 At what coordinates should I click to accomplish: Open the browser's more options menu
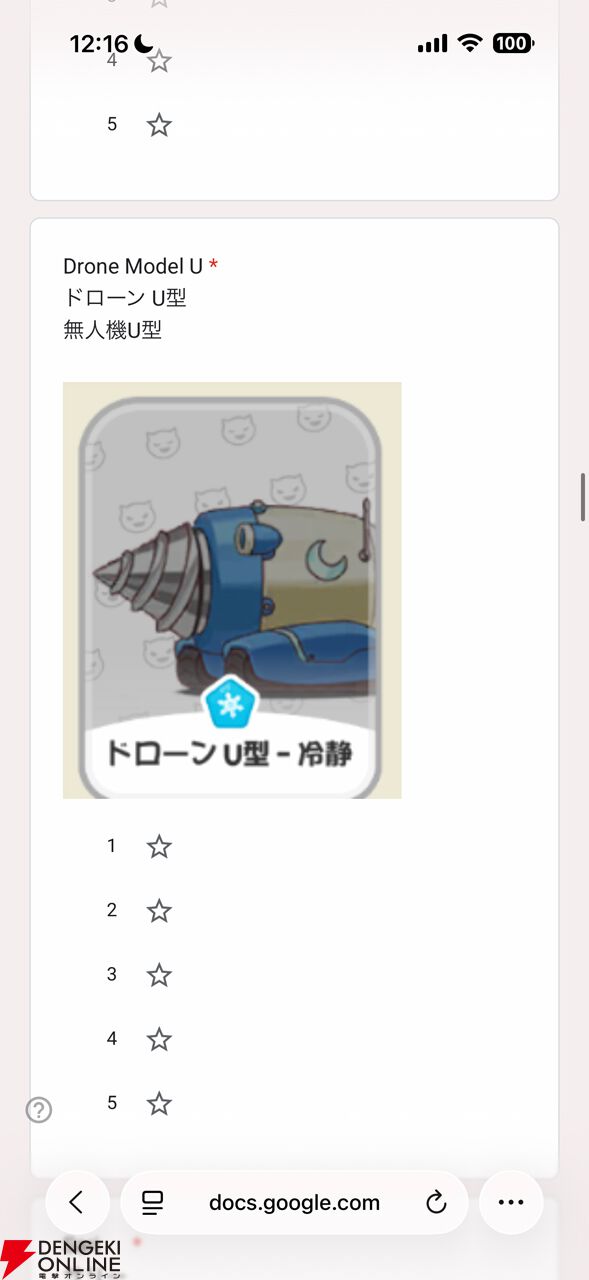coord(511,1202)
